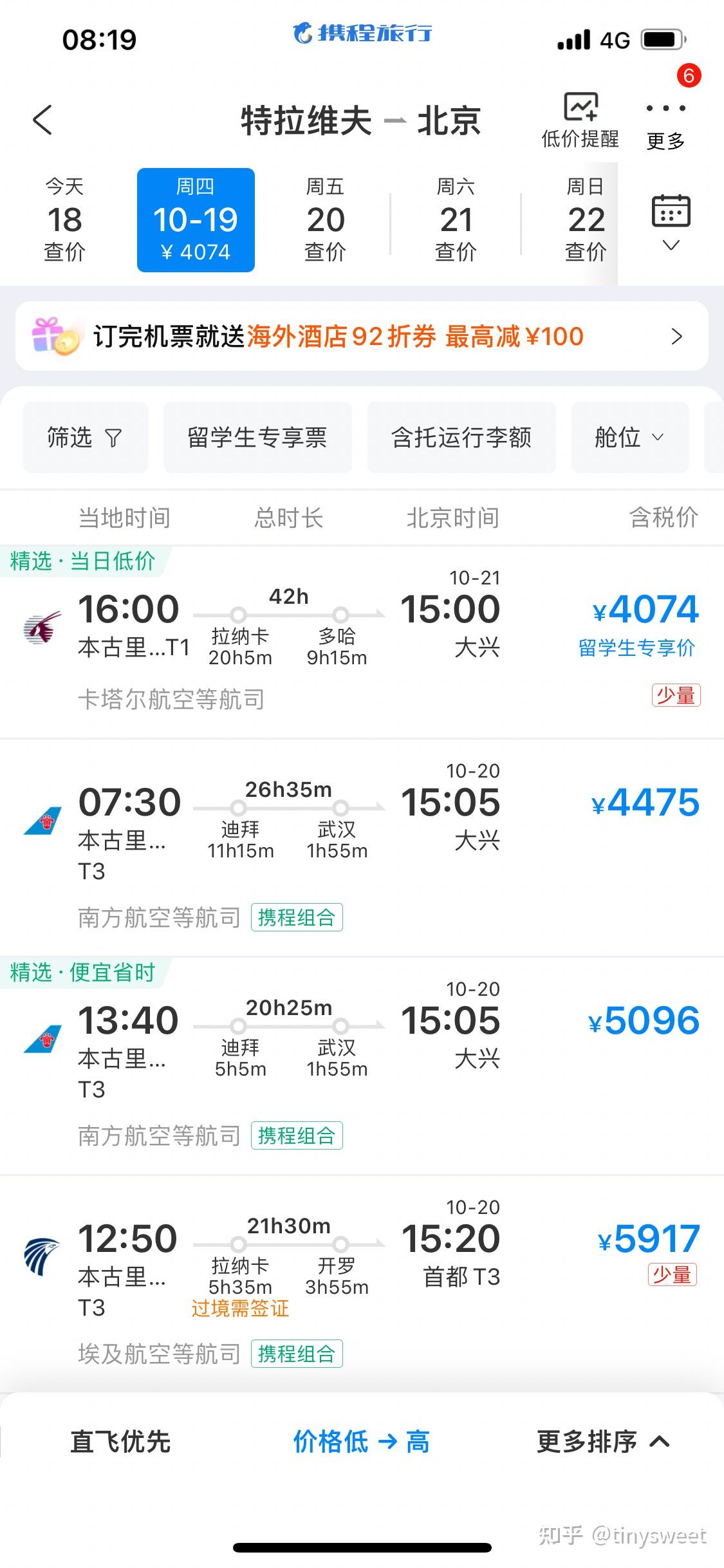Toggle the 价格低→高 price sorting
724x1568 pixels.
point(362,1442)
